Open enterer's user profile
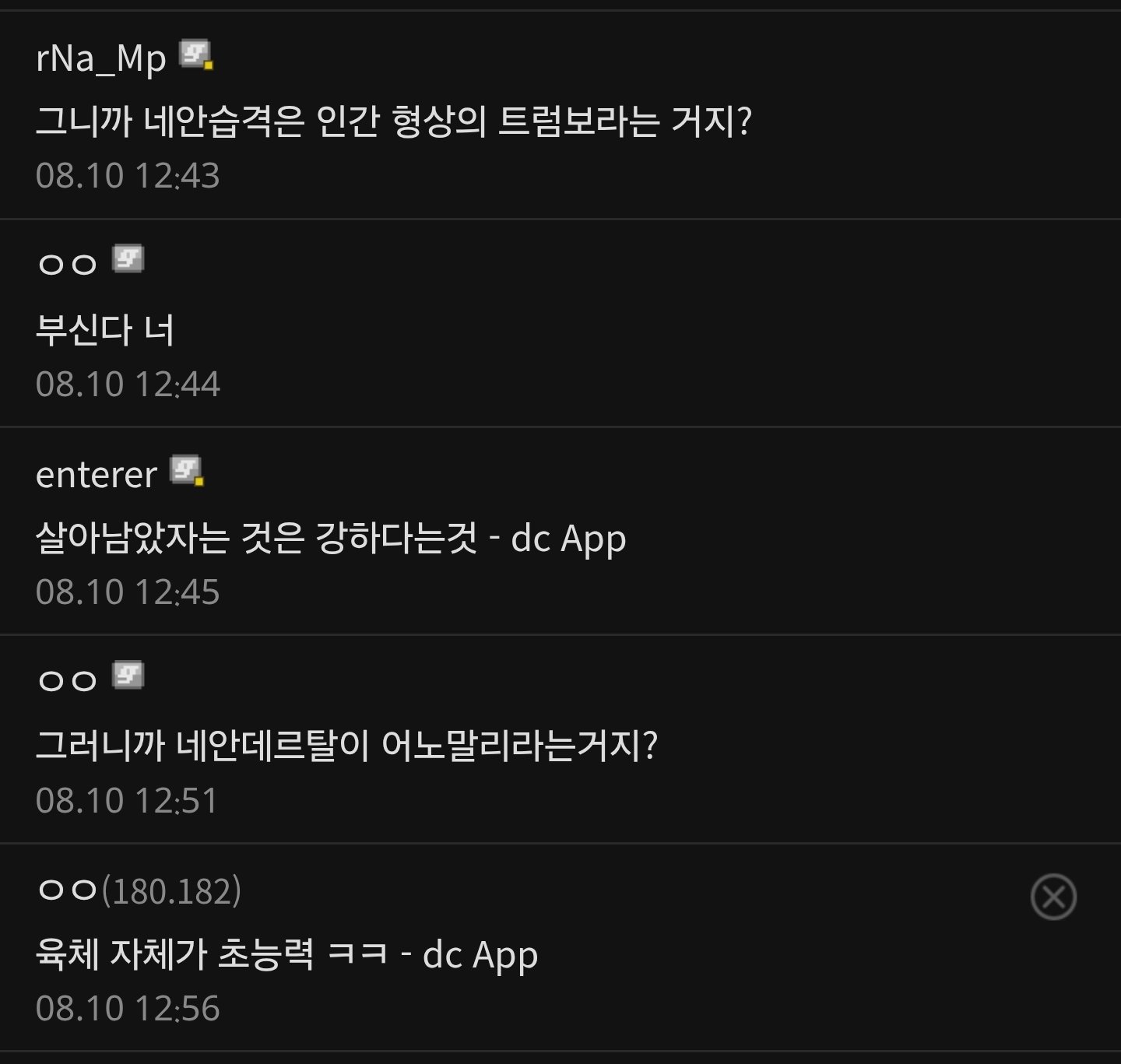The height and width of the screenshot is (1064, 1121). (x=97, y=475)
